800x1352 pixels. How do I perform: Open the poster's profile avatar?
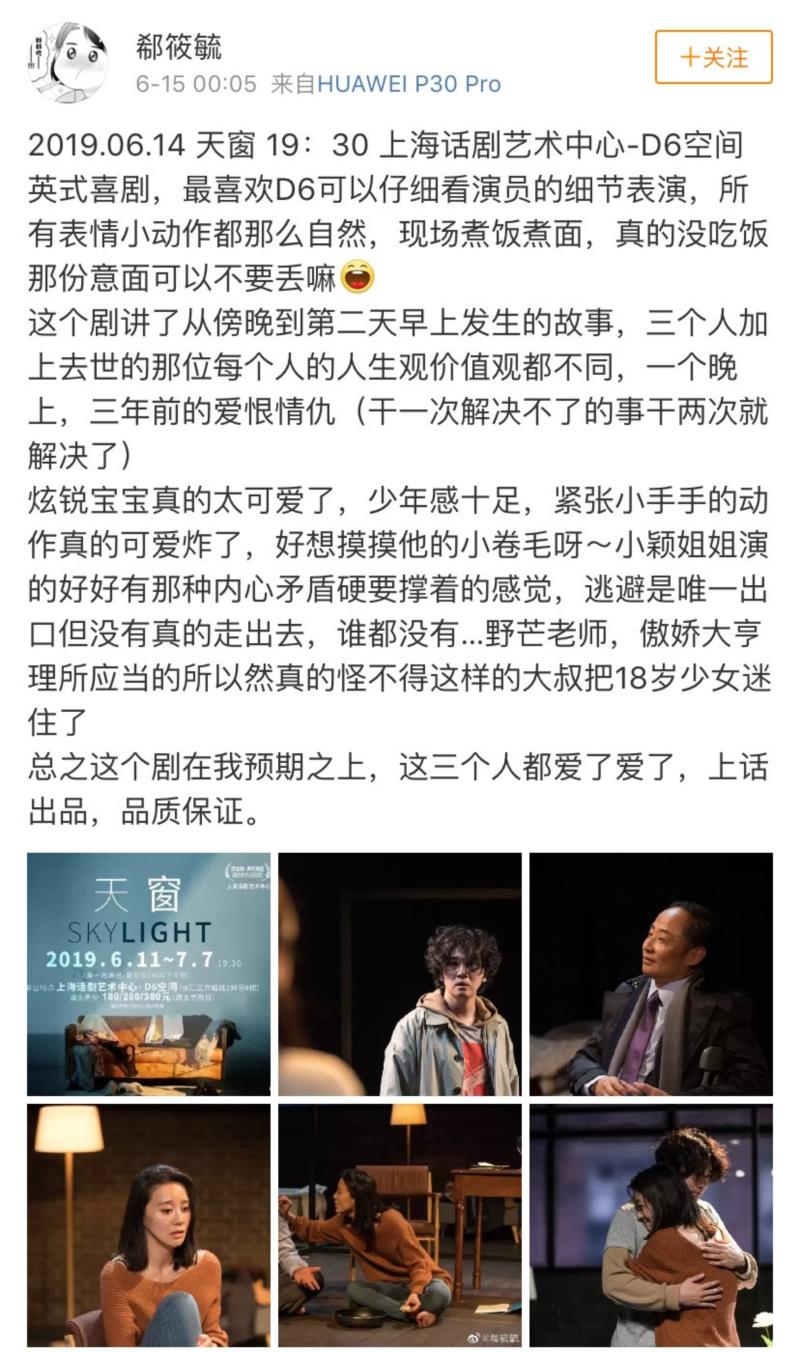coord(68,63)
